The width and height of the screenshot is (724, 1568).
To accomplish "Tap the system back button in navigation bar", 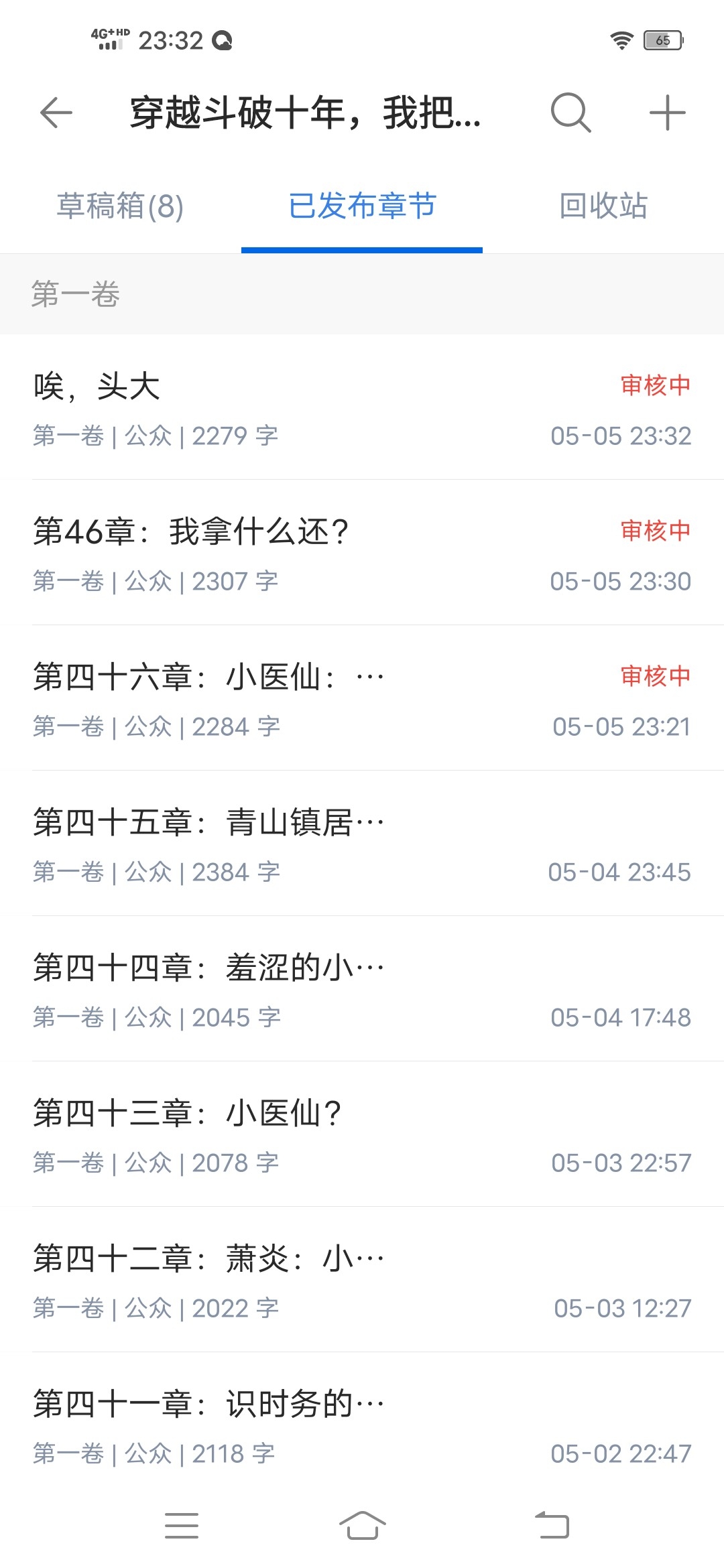I will [x=552, y=1526].
